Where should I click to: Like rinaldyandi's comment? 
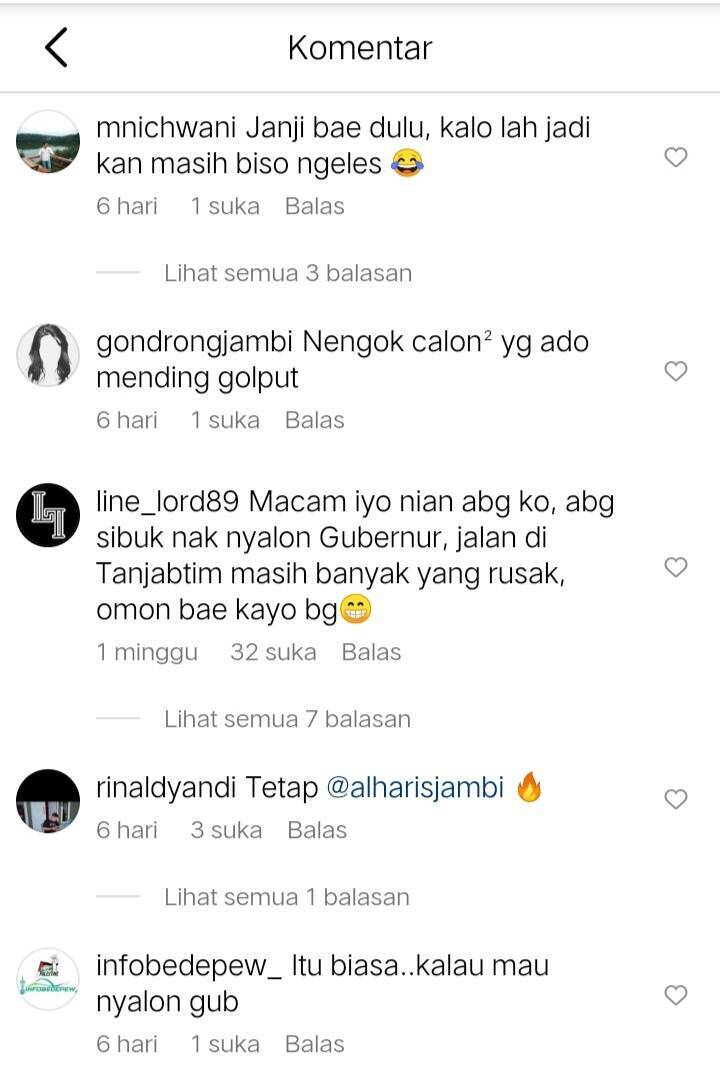[x=675, y=799]
